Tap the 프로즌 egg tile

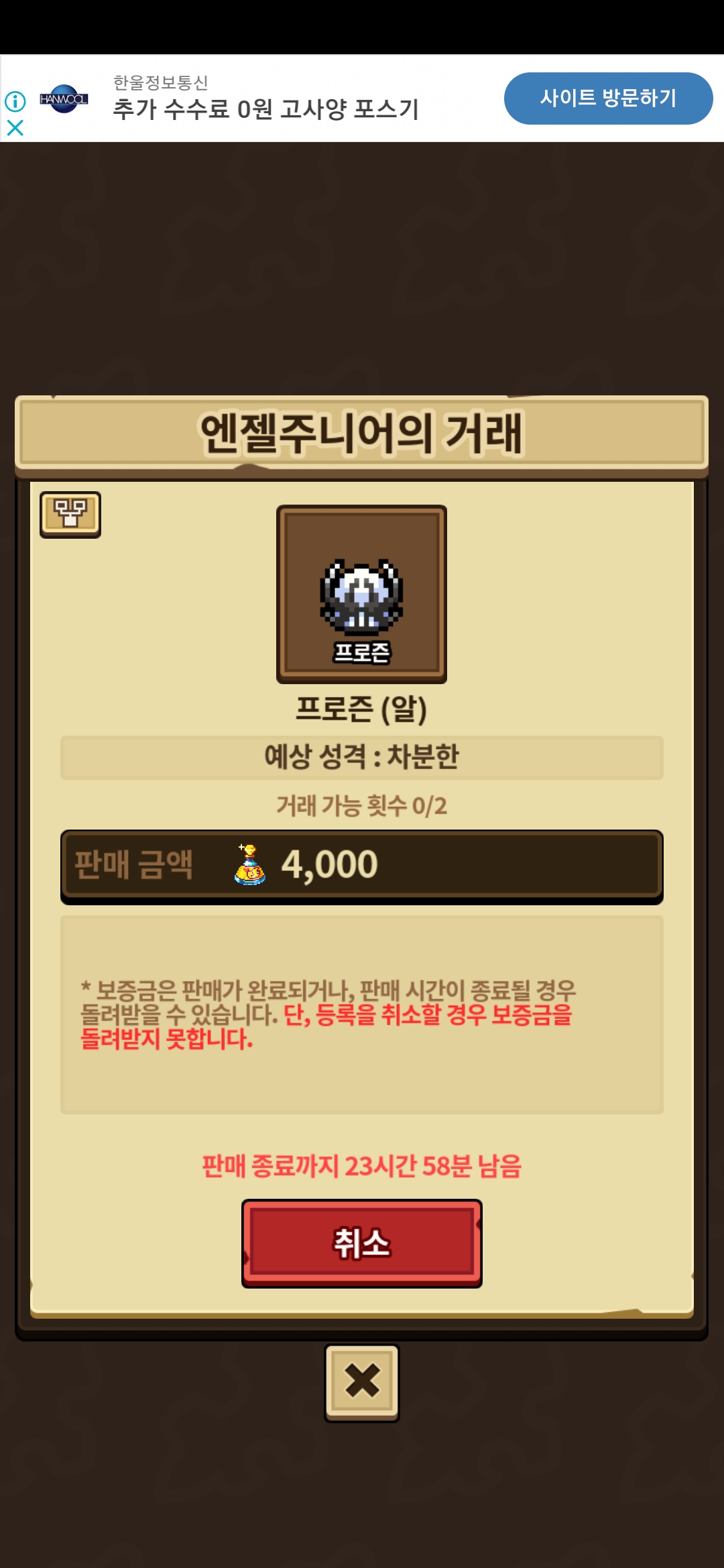361,594
